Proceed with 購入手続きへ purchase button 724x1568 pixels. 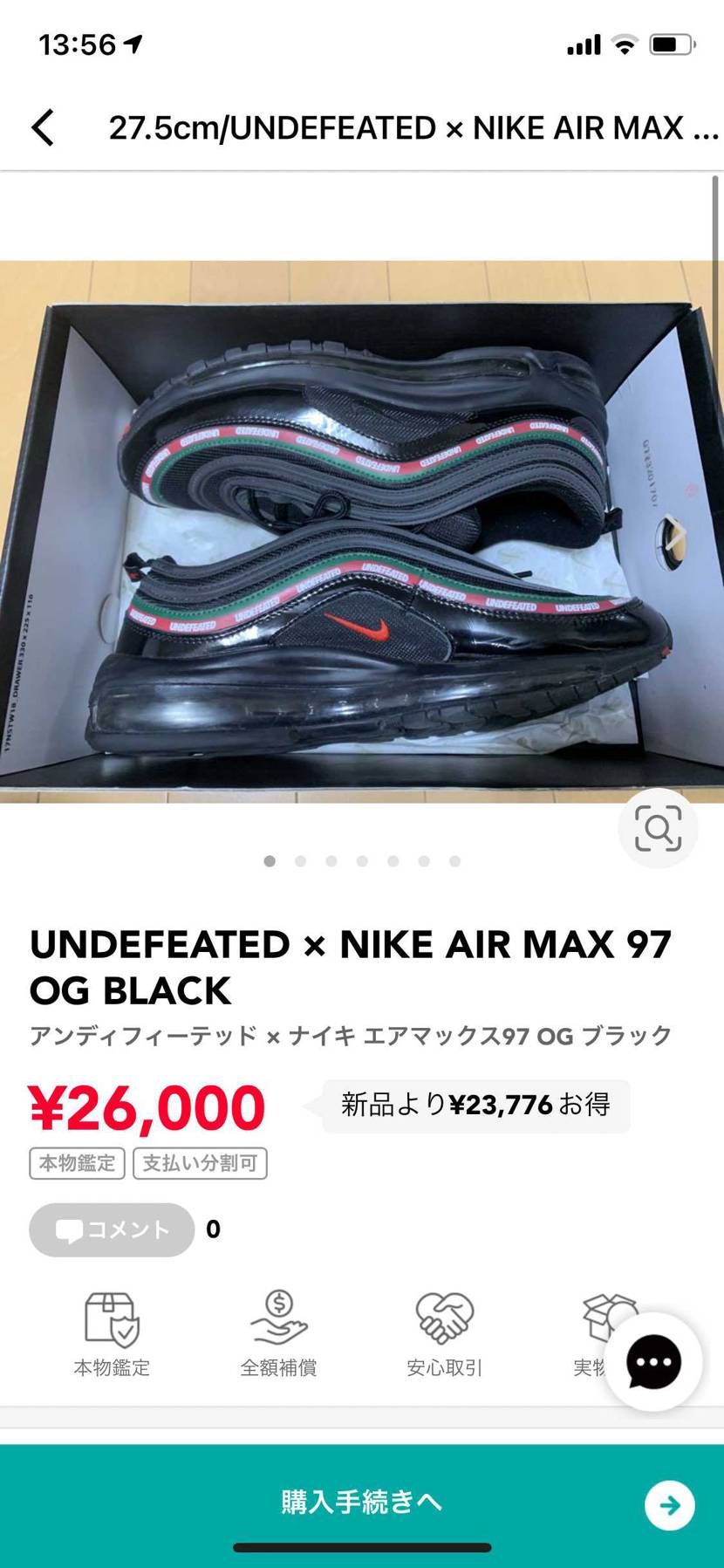point(362,1502)
